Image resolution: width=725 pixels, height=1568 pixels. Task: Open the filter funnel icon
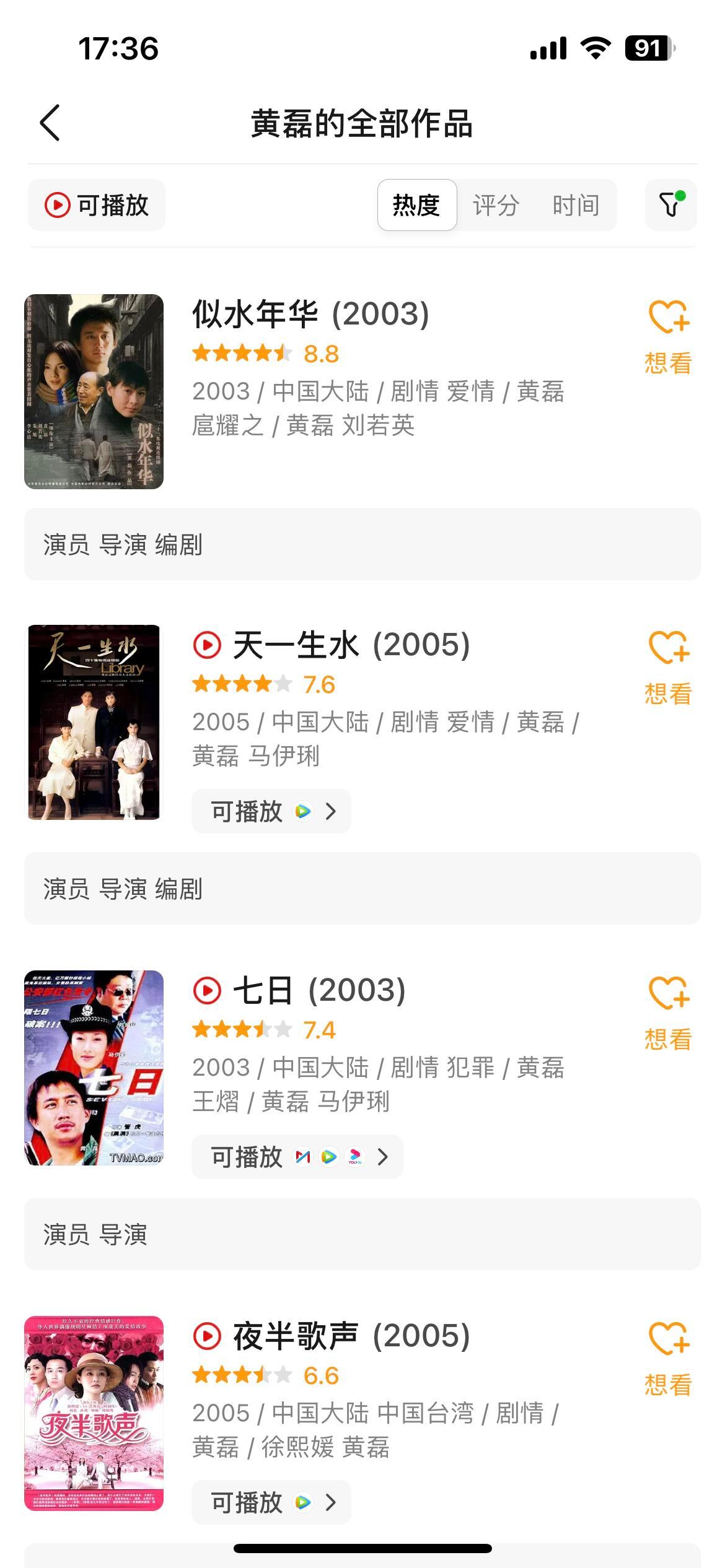[670, 205]
